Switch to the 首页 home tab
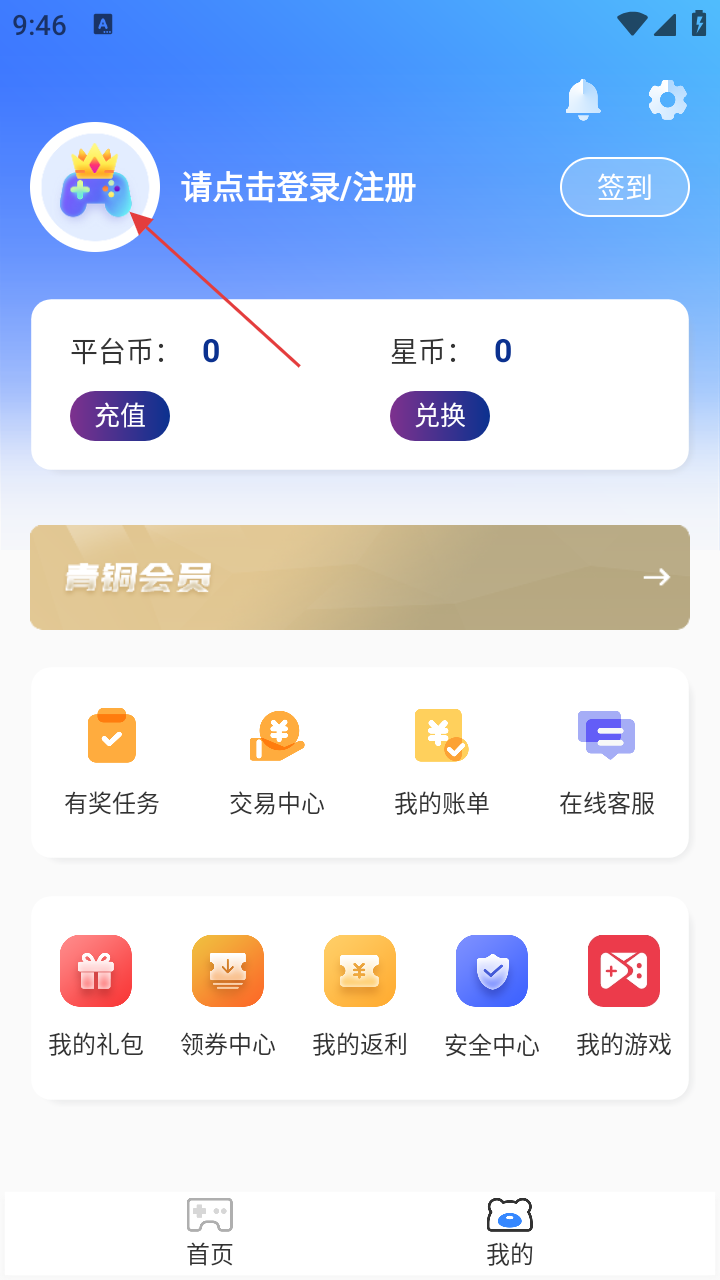 210,1232
